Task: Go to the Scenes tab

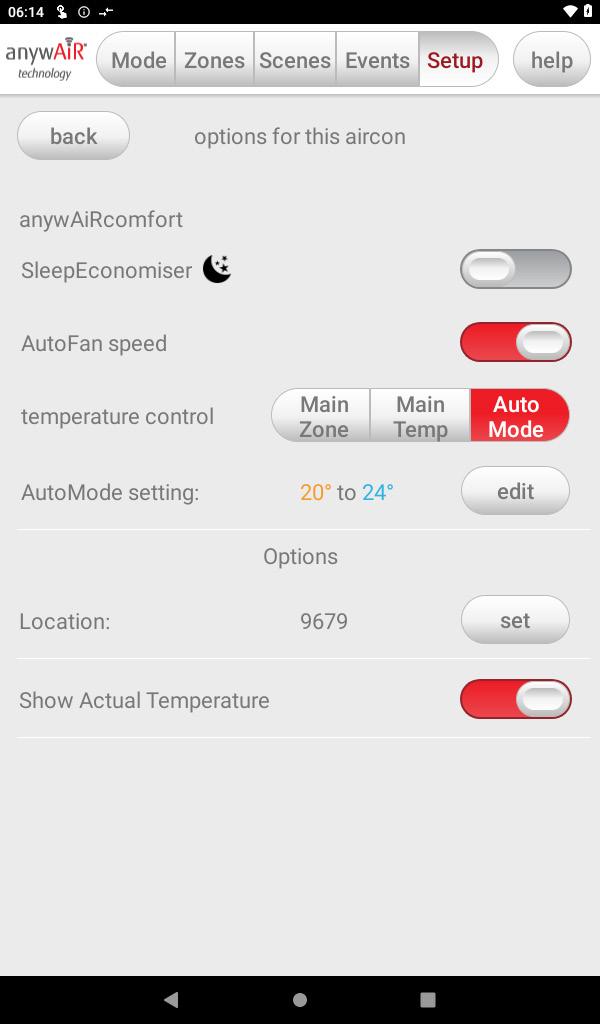Action: pyautogui.click(x=295, y=60)
